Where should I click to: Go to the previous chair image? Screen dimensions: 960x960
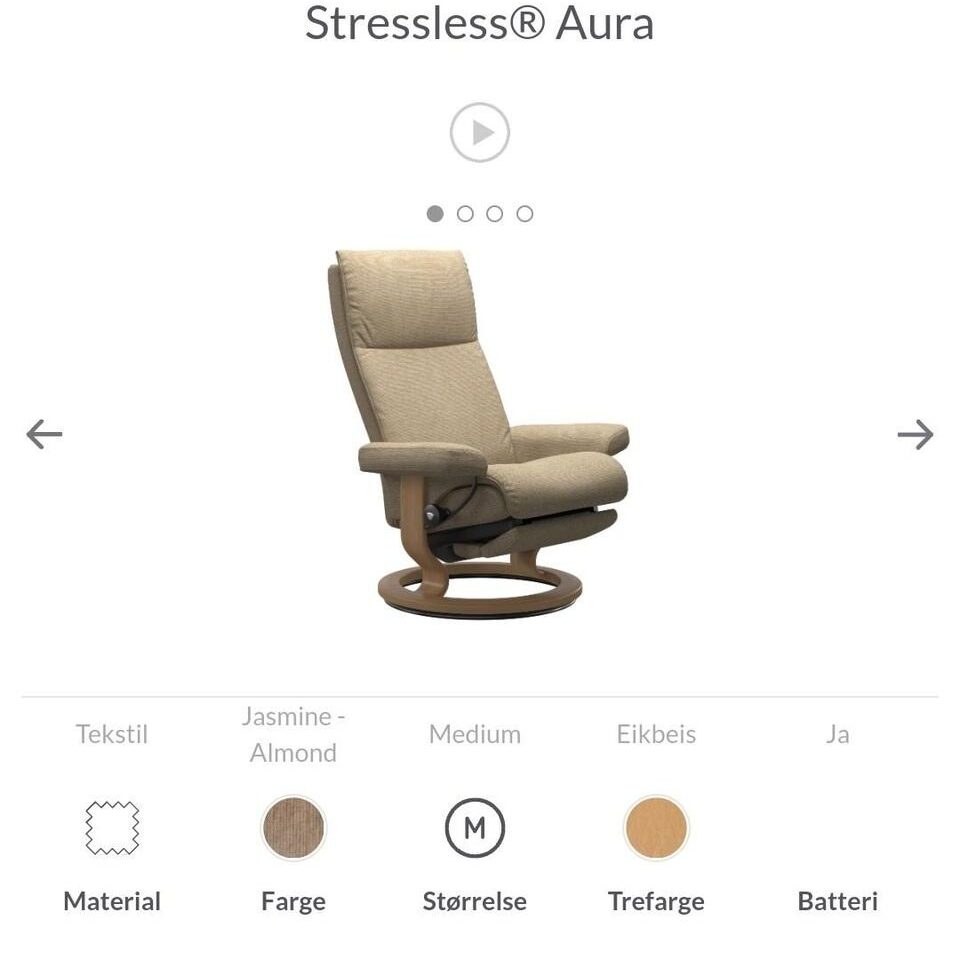[x=44, y=434]
